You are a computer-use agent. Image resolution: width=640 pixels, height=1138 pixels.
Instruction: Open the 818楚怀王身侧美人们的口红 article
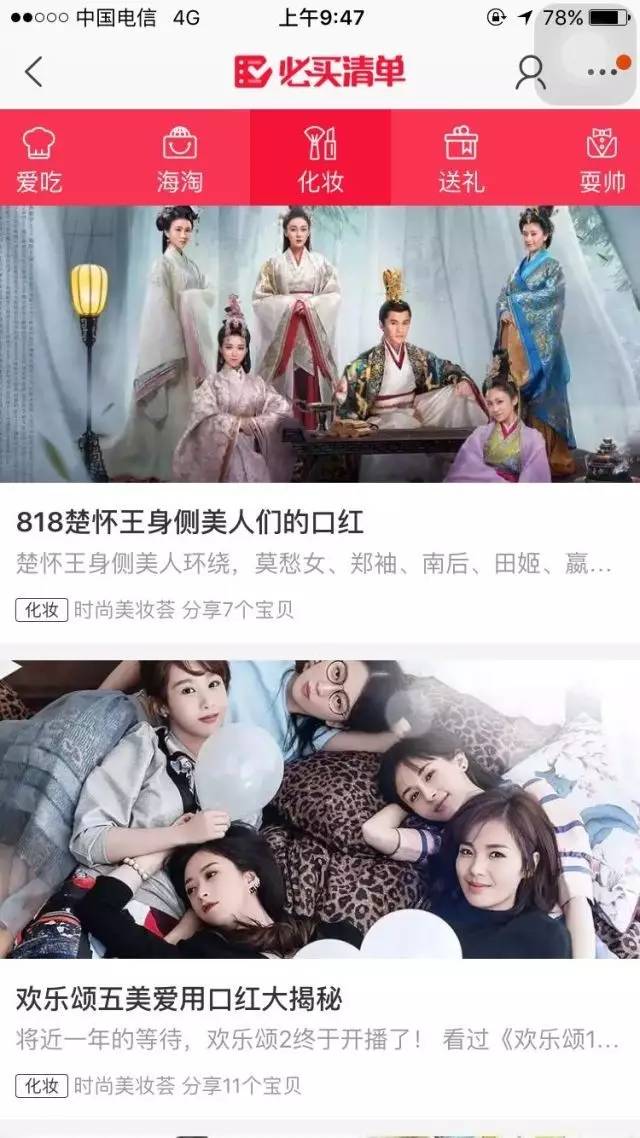(190, 522)
